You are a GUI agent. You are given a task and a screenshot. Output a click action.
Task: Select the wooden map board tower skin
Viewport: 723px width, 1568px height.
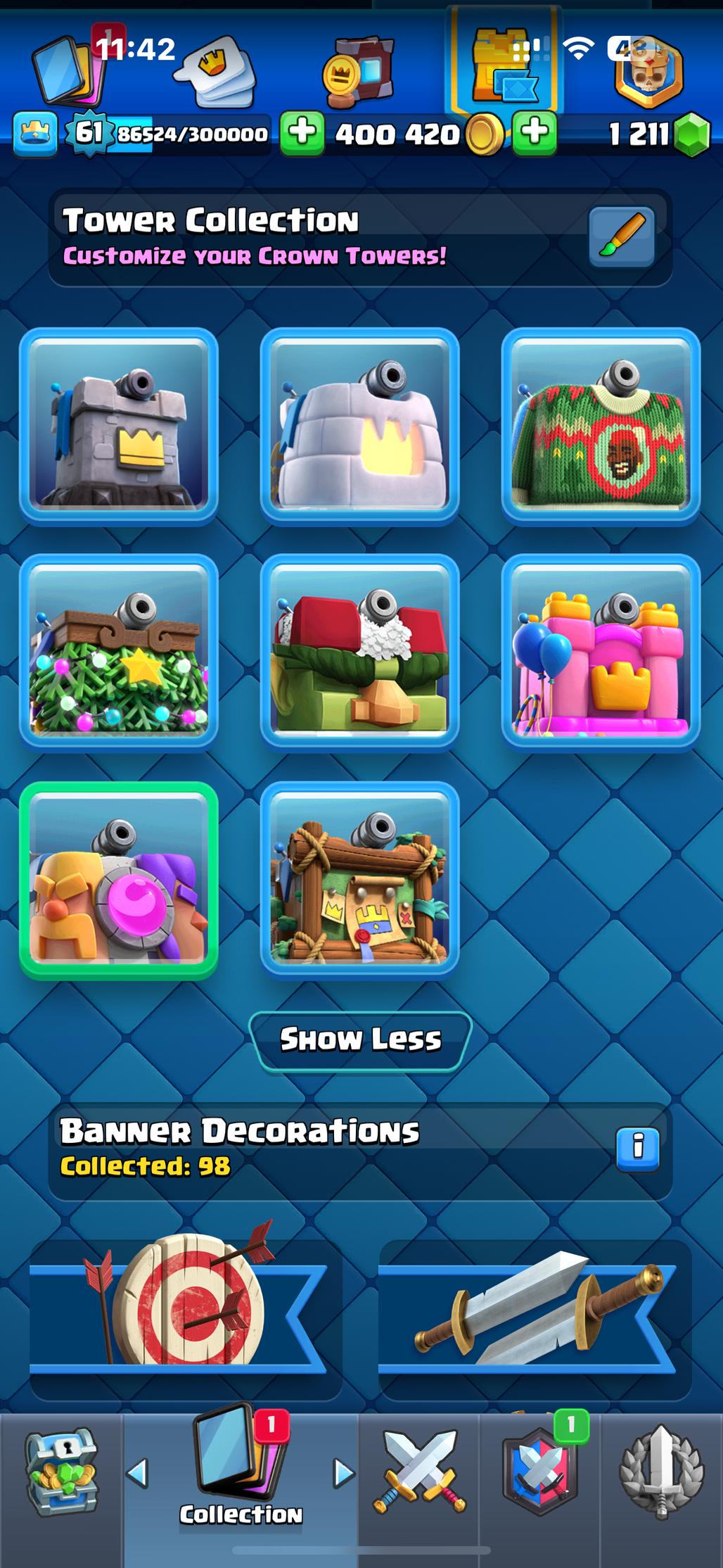point(360,880)
